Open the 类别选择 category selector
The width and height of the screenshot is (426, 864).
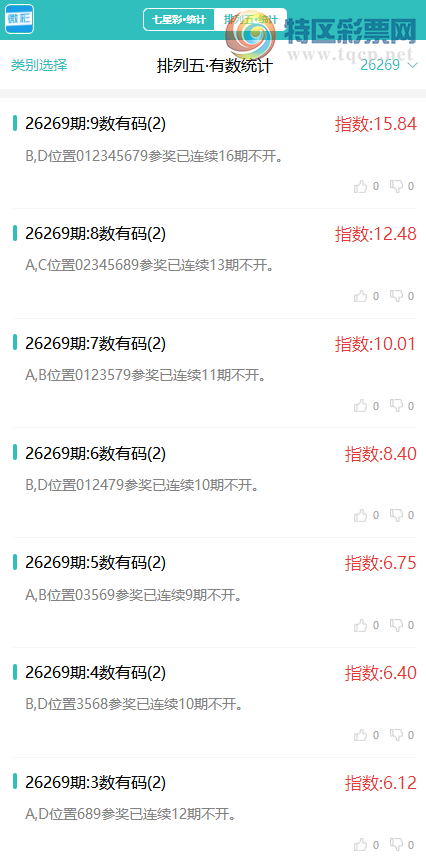[39, 65]
